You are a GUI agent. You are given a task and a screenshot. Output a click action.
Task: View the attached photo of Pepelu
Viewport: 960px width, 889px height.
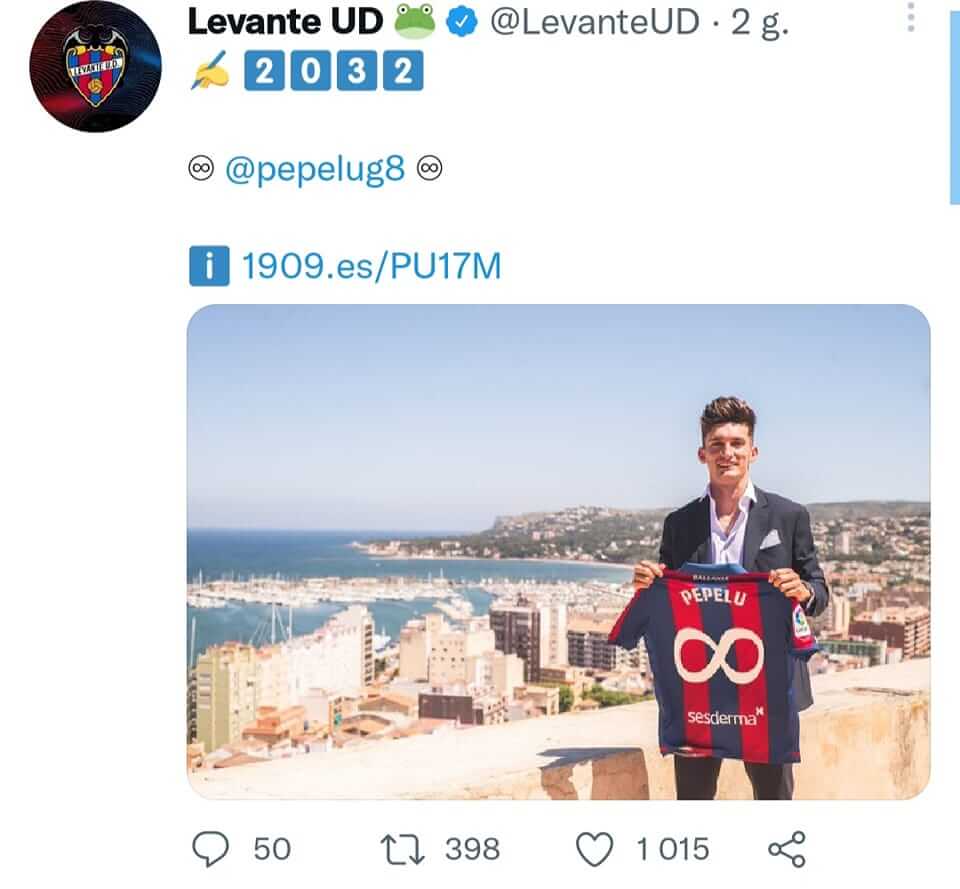pyautogui.click(x=558, y=552)
